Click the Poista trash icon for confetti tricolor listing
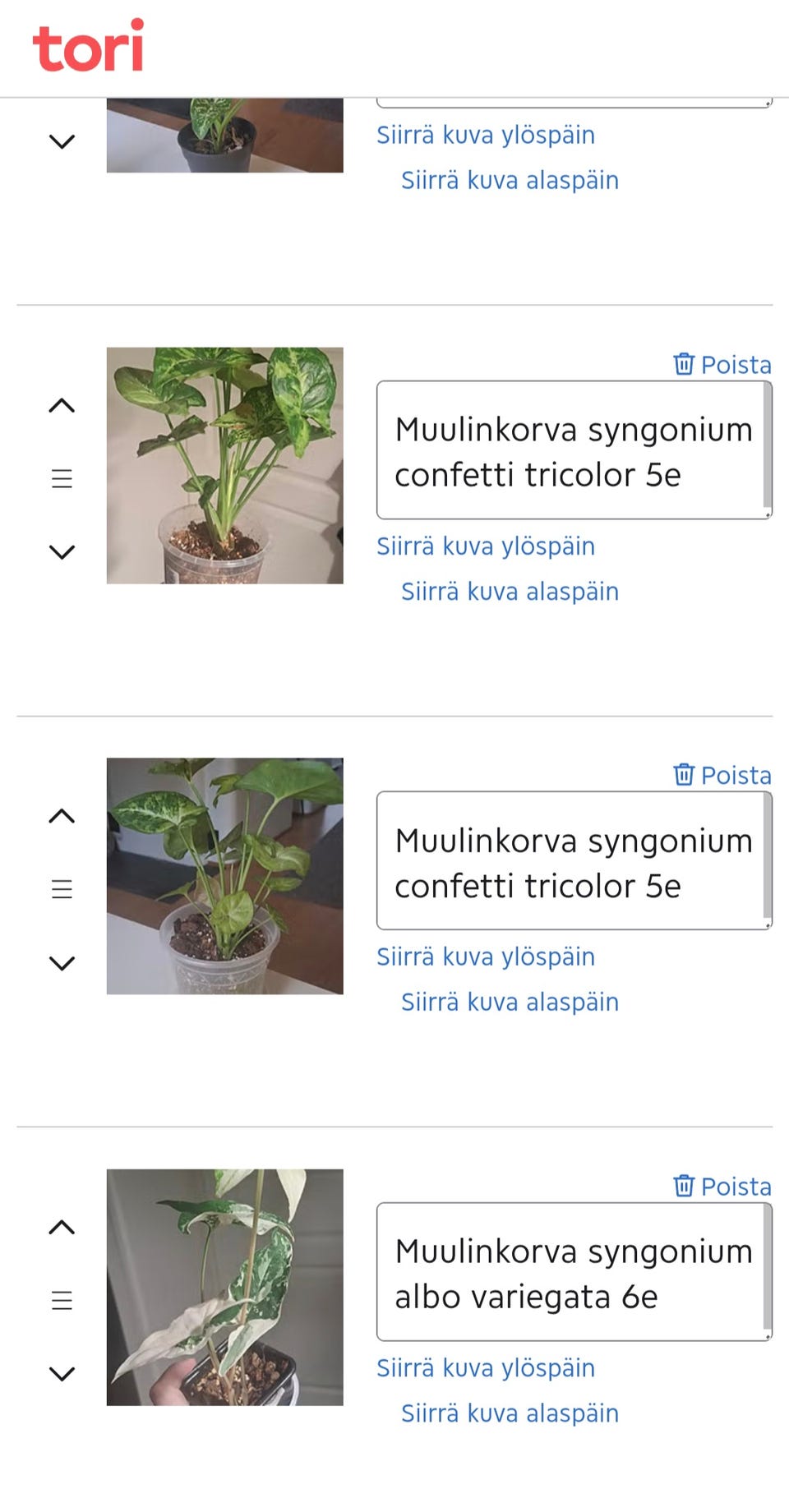The width and height of the screenshot is (789, 1512). click(x=684, y=364)
